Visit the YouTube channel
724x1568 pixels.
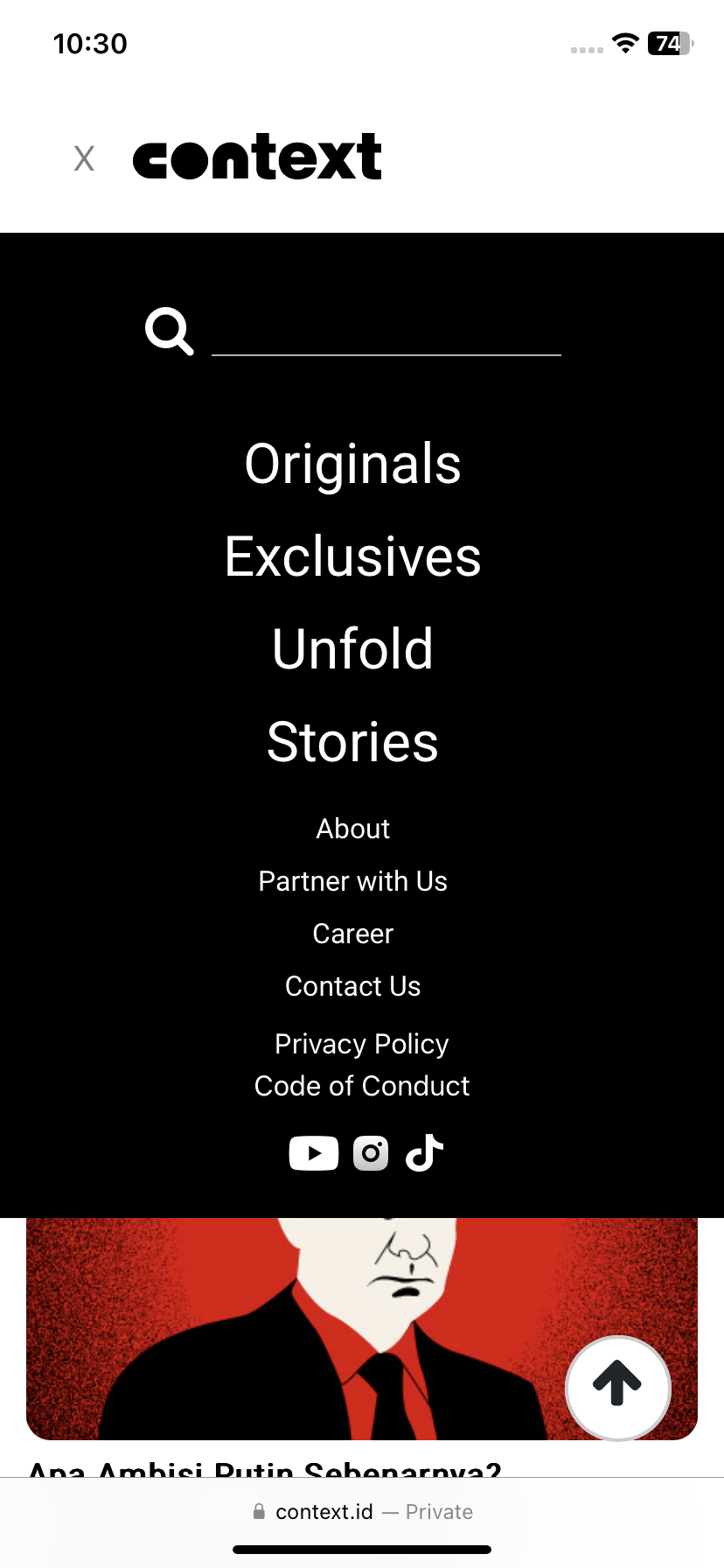tap(313, 1153)
